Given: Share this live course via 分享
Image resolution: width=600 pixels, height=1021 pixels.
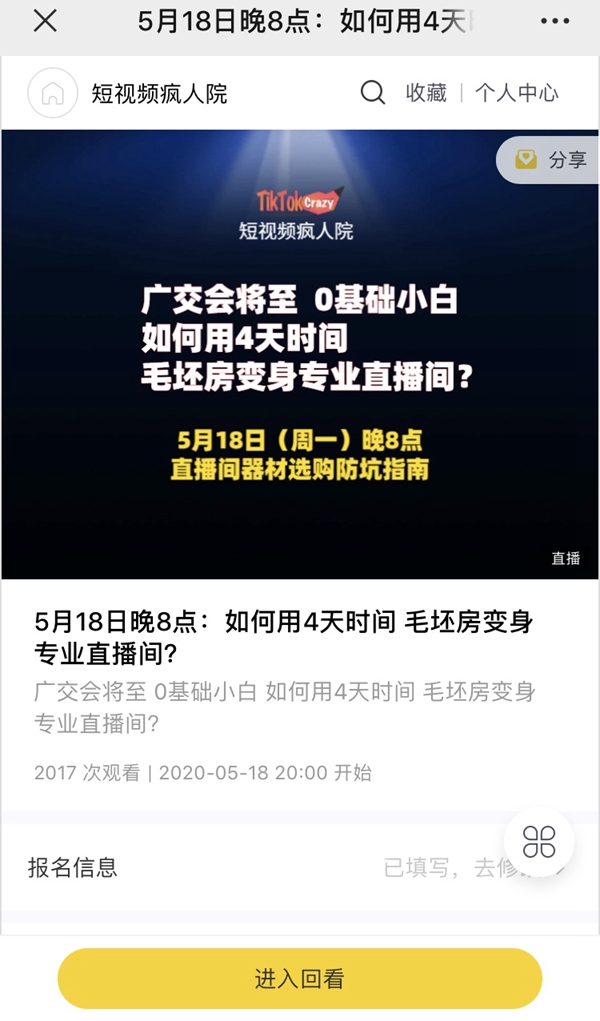Looking at the screenshot, I should [x=550, y=160].
